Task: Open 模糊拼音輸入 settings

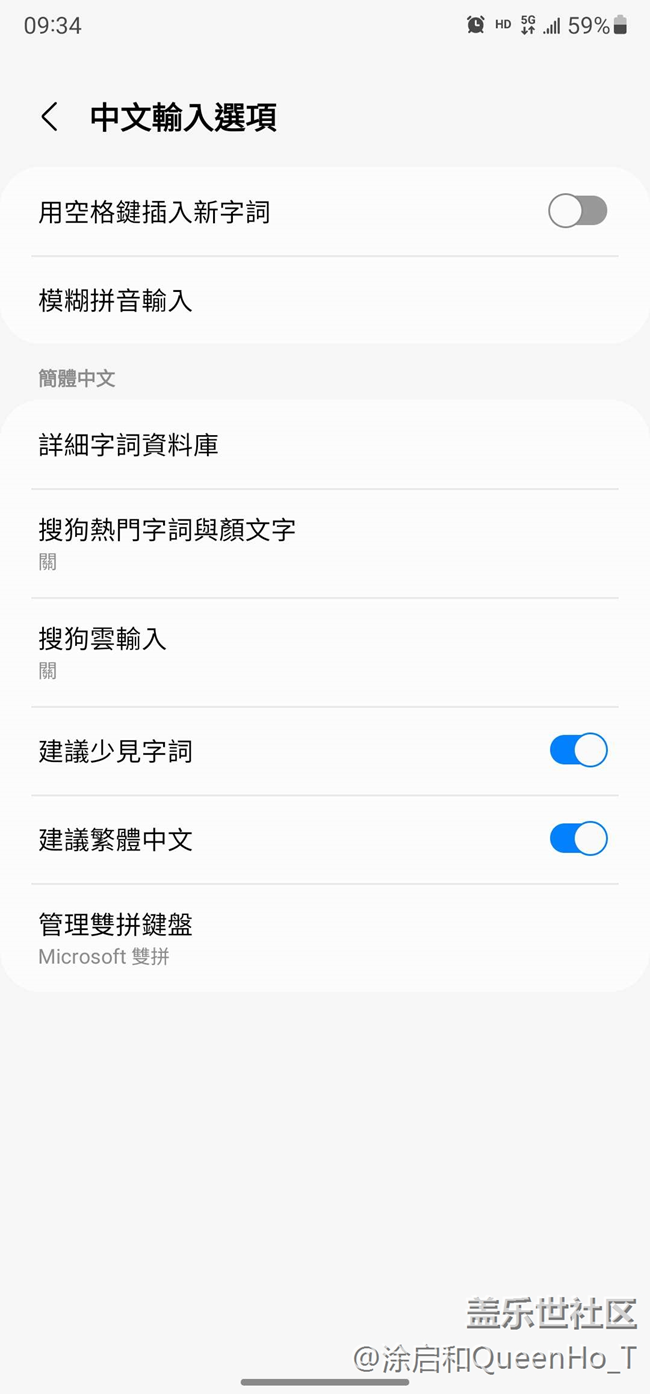Action: (x=324, y=300)
